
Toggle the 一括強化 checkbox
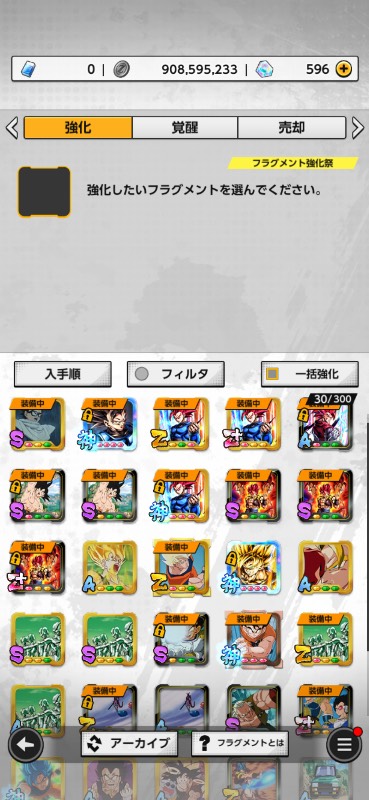[x=273, y=374]
